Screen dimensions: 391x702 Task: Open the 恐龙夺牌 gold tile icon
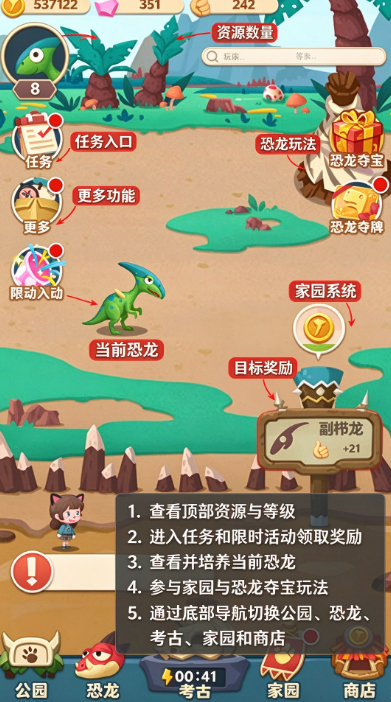[x=357, y=205]
